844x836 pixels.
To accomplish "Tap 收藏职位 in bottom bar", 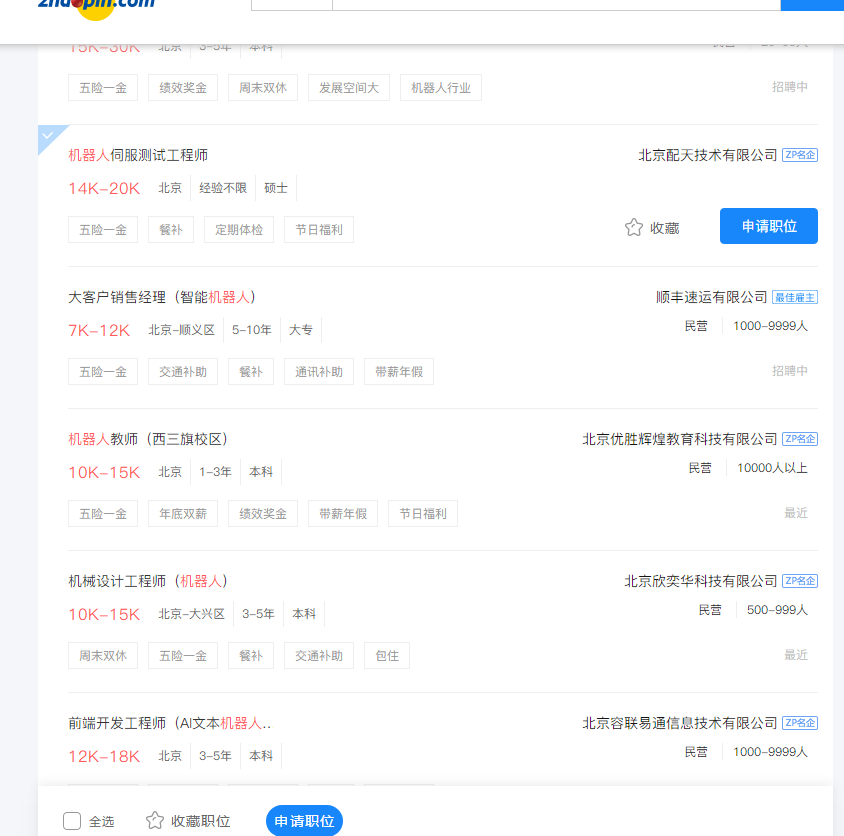I will 188,821.
